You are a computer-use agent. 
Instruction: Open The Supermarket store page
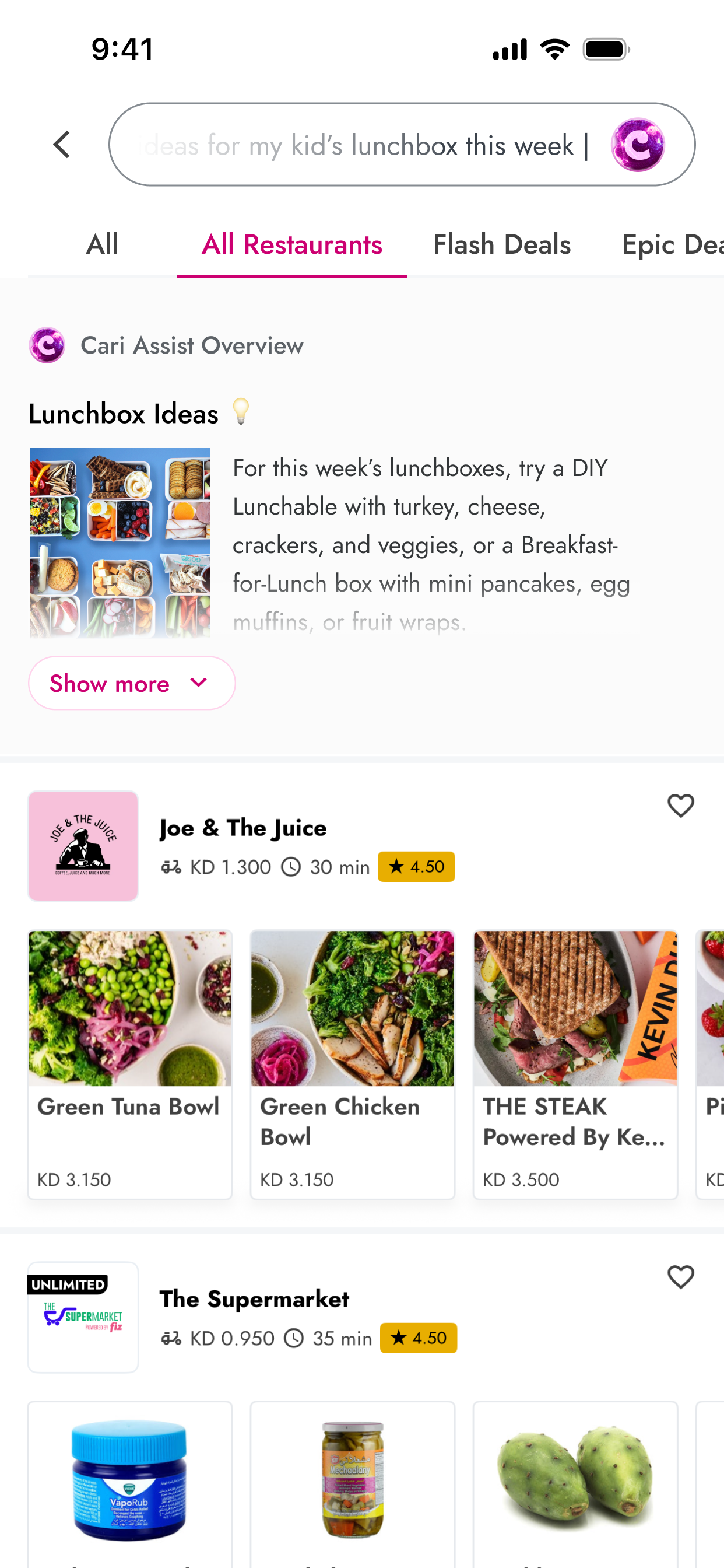[254, 1300]
